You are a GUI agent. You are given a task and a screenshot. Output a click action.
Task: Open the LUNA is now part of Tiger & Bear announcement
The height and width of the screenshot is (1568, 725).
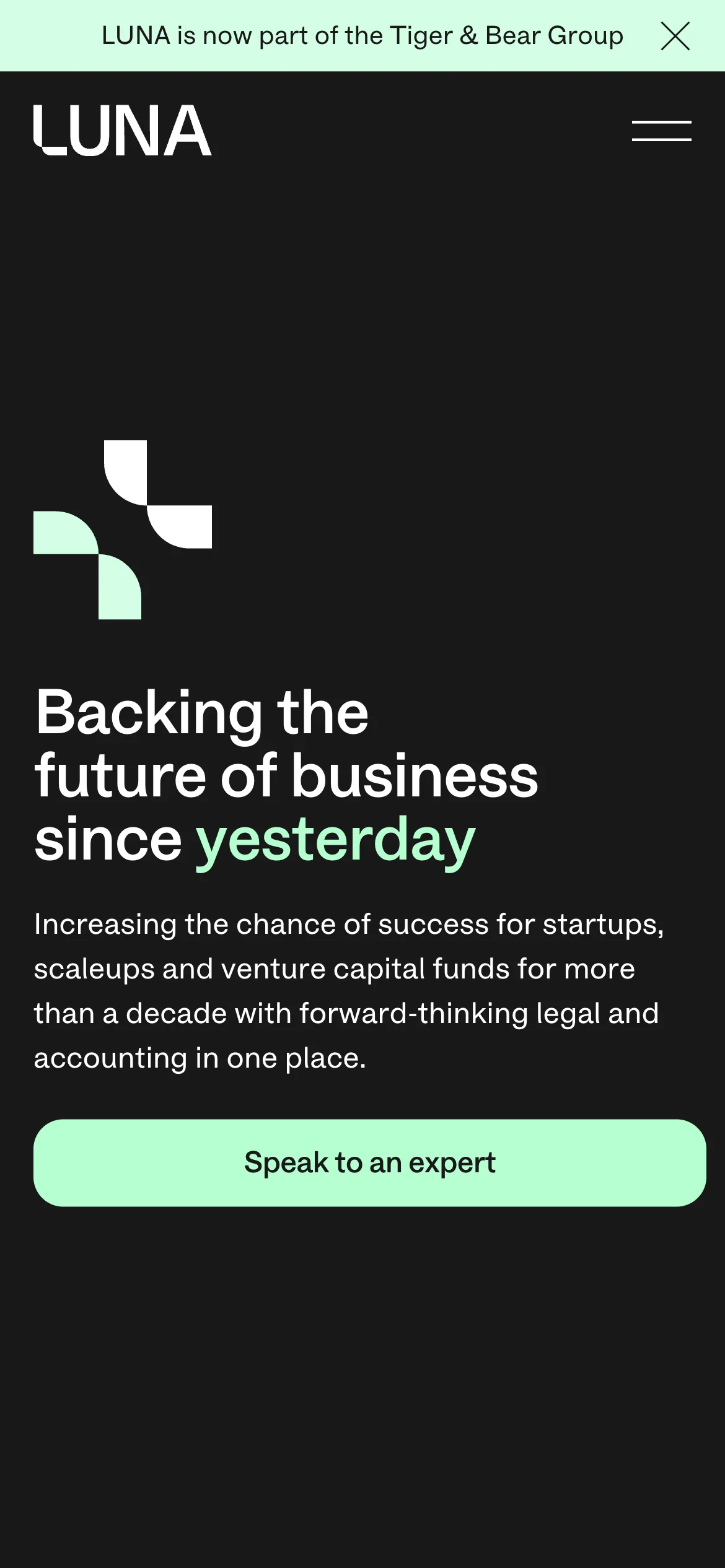pyautogui.click(x=362, y=36)
